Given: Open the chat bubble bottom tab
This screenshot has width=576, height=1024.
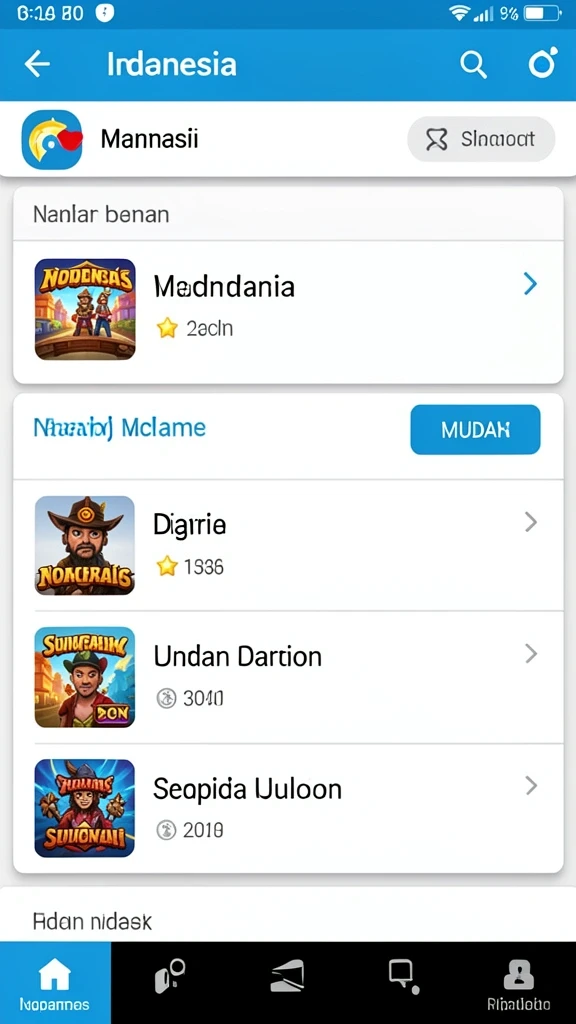Looking at the screenshot, I should tap(404, 978).
